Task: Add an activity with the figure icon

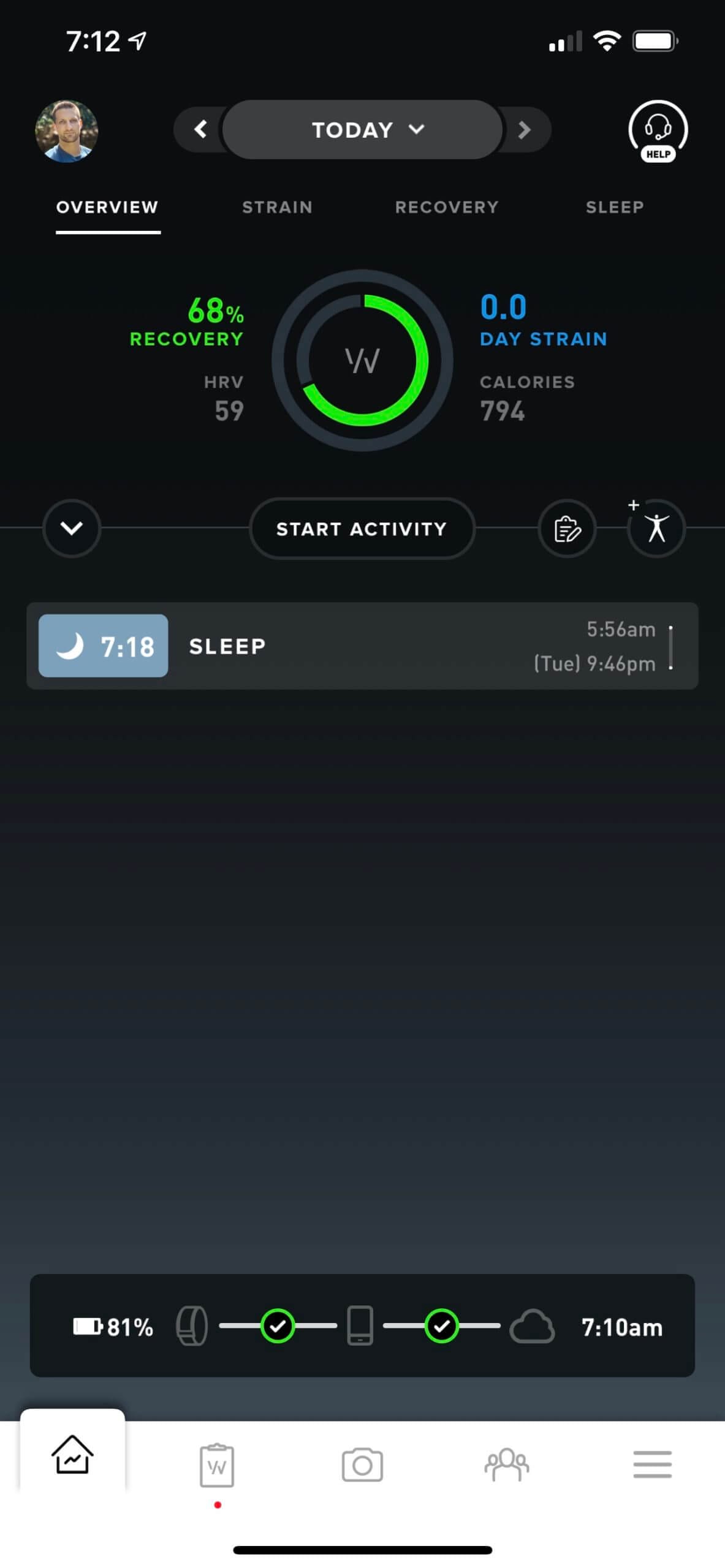Action: point(656,528)
